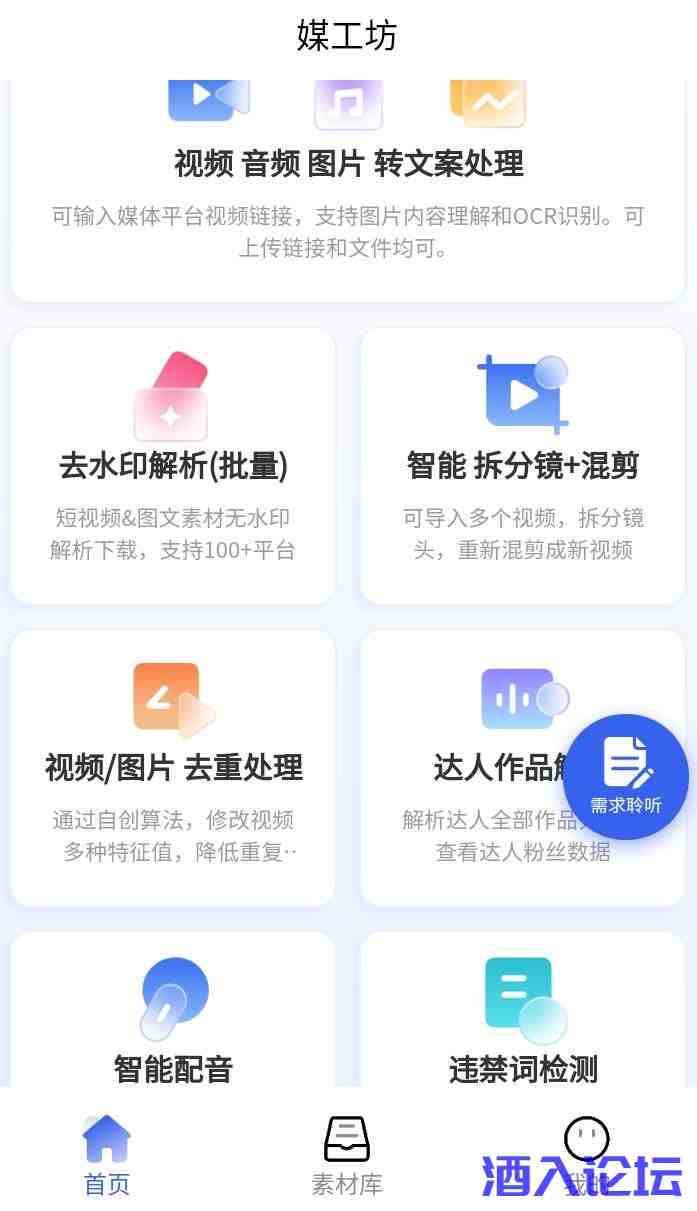The height and width of the screenshot is (1211, 697).
Task: Open 视频 音频 图片 转文案处理 card
Action: tap(348, 190)
